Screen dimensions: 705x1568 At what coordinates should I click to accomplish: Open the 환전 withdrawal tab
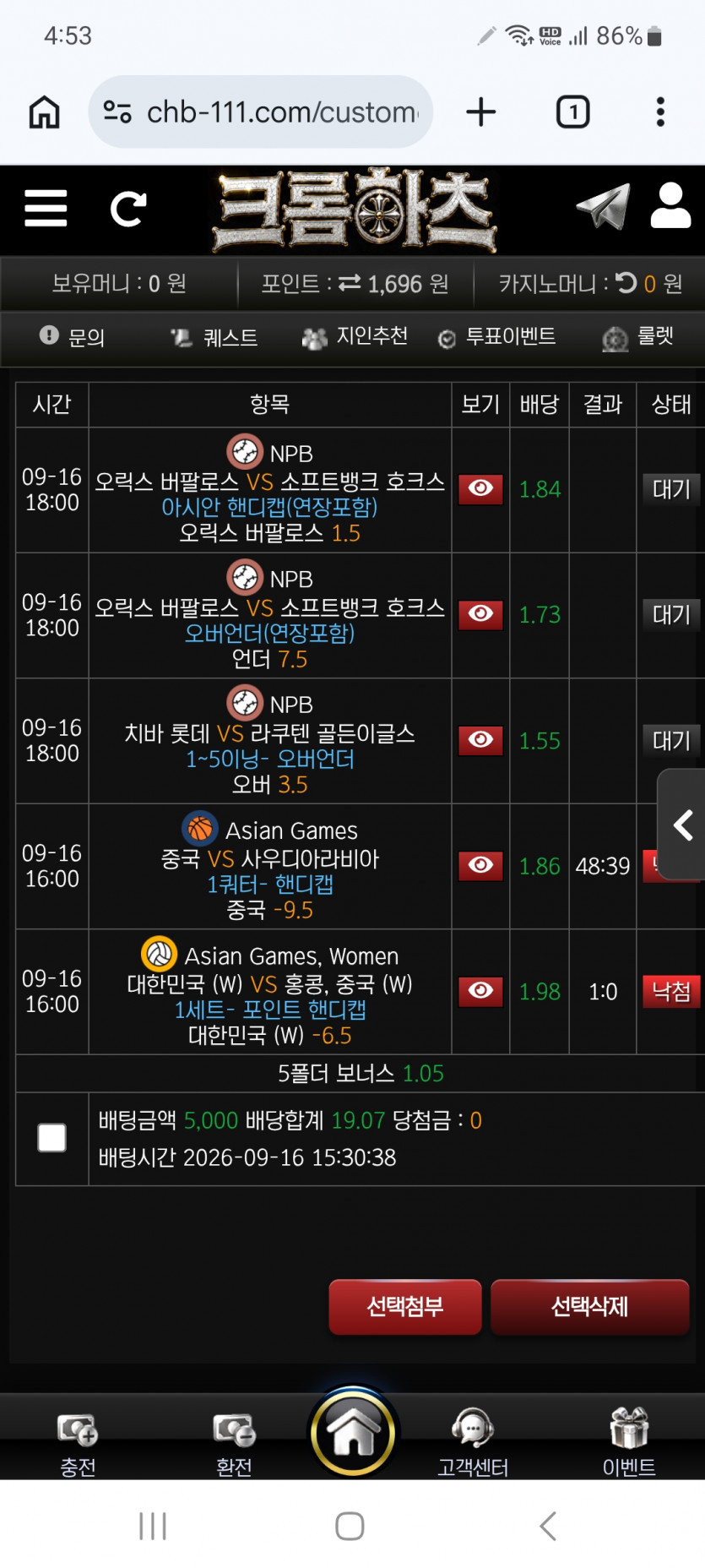click(234, 1444)
